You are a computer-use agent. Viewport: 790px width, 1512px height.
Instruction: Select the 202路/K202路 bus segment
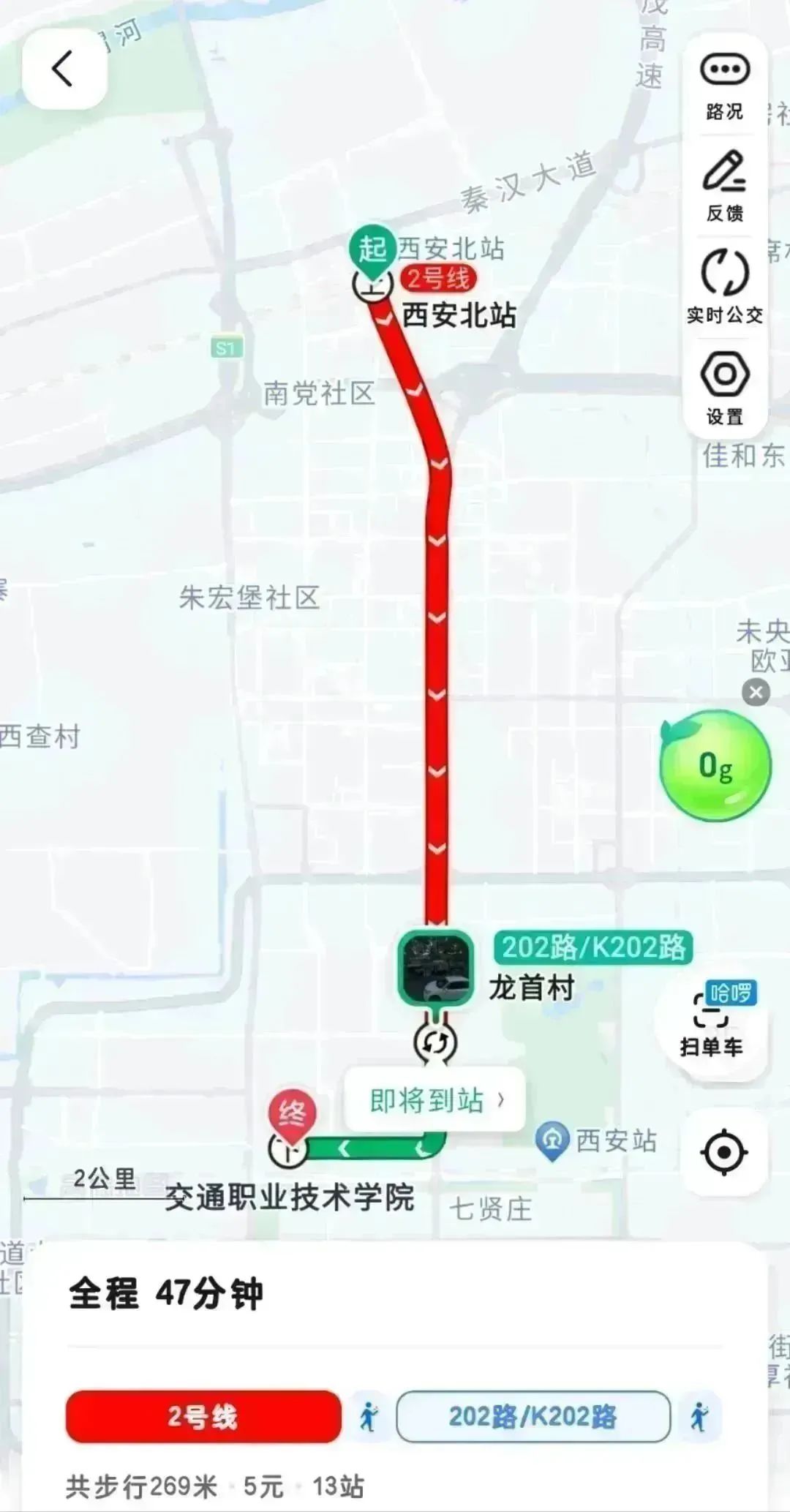point(533,1417)
